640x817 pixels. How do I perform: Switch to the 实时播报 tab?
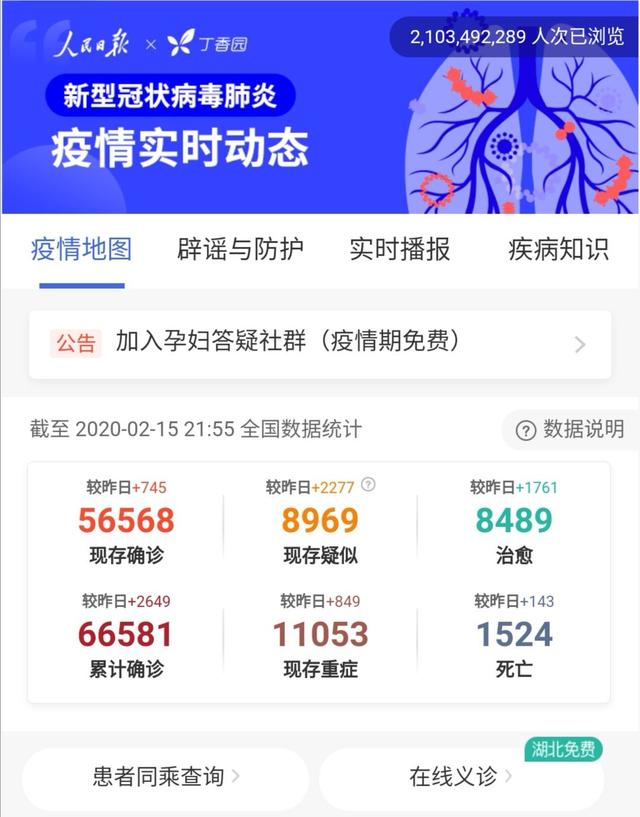(x=399, y=250)
